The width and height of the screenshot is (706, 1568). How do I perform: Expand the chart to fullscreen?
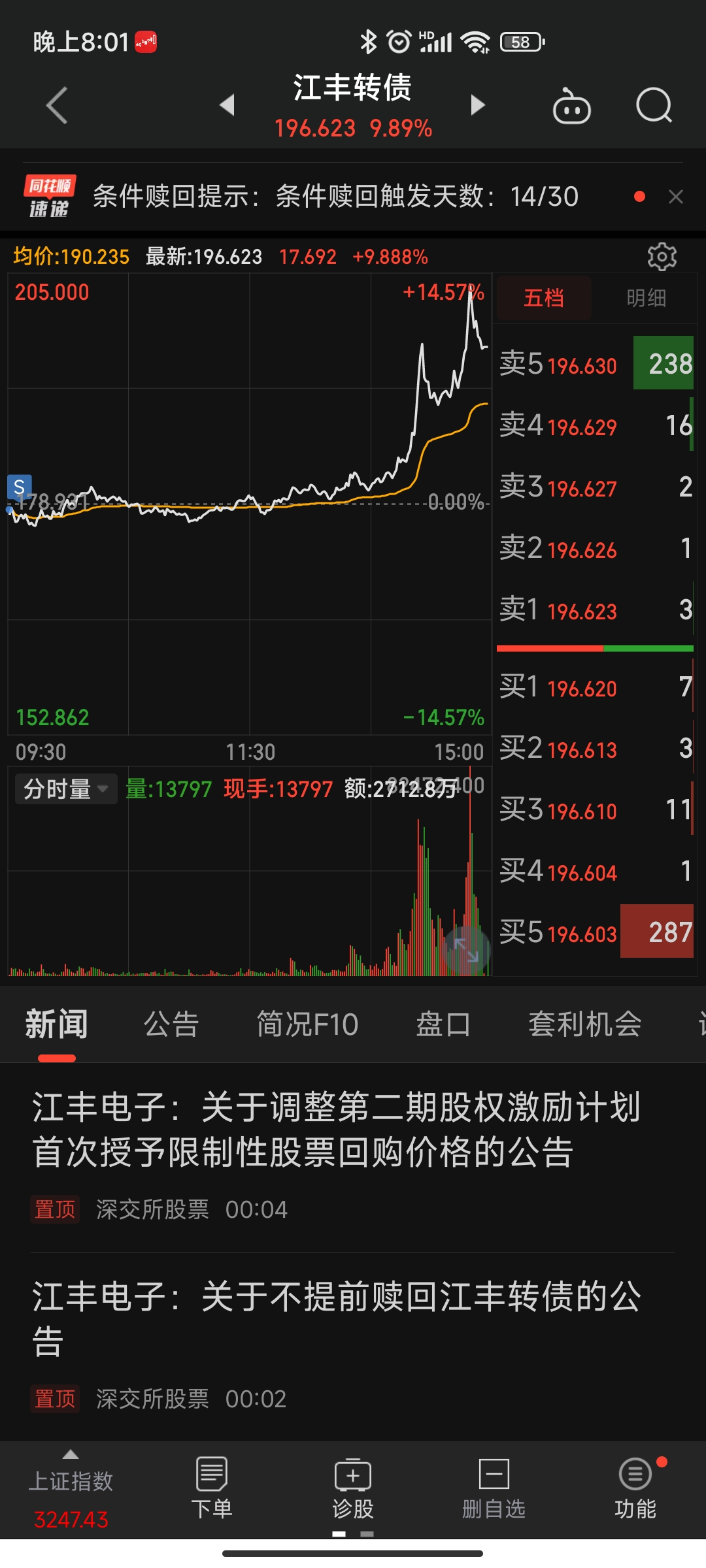coord(466,951)
